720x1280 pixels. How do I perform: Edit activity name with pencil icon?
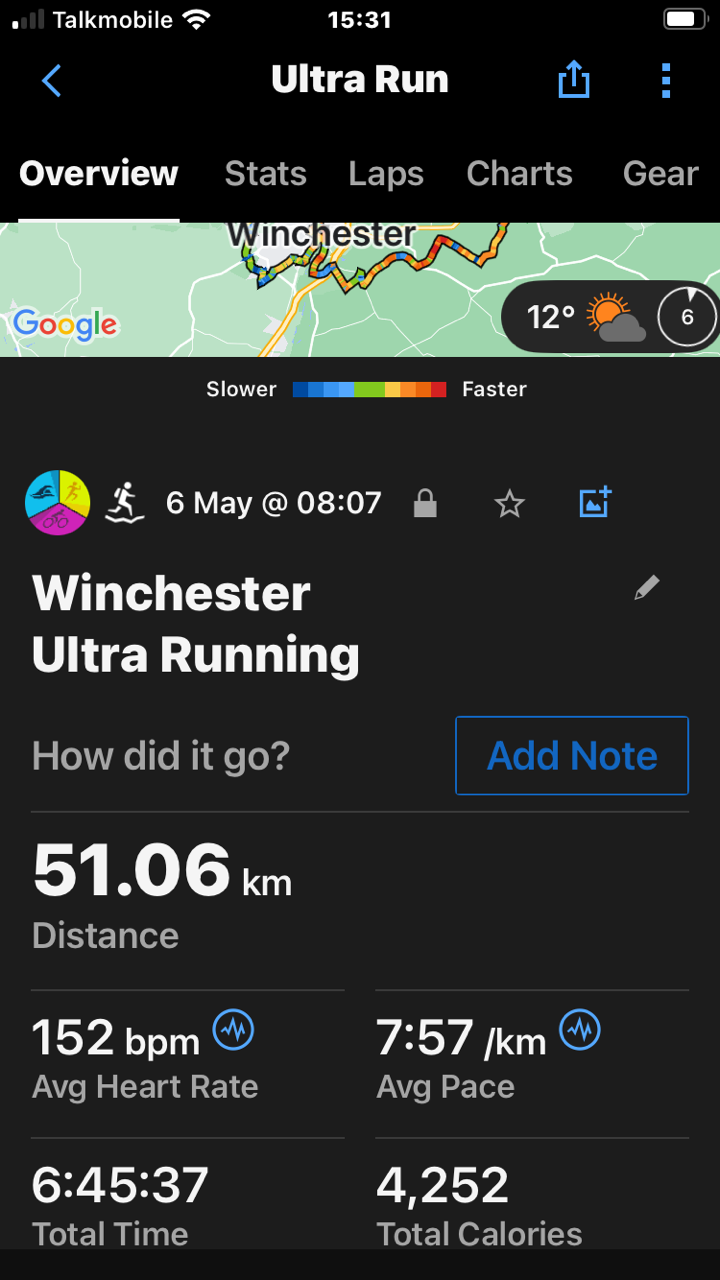[x=647, y=588]
